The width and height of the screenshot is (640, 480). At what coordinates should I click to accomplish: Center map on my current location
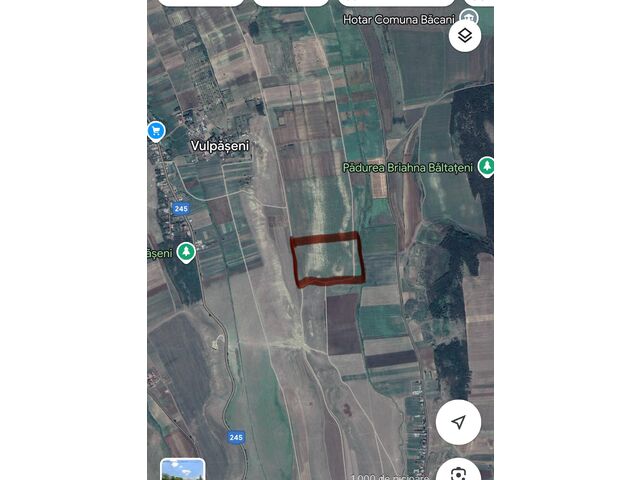tap(458, 422)
